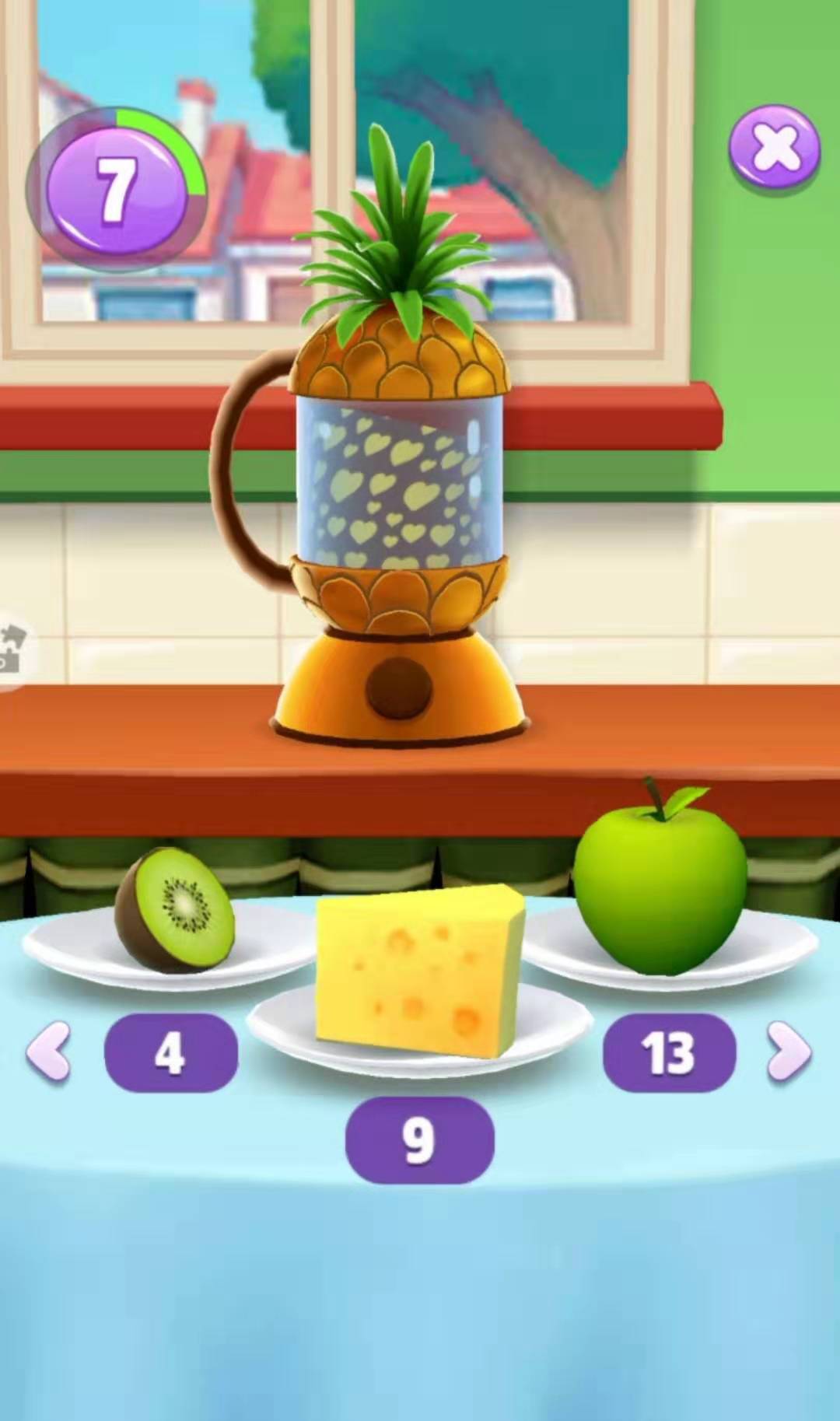Pick the cheese wedge
This screenshot has width=840, height=1421.
point(420,969)
